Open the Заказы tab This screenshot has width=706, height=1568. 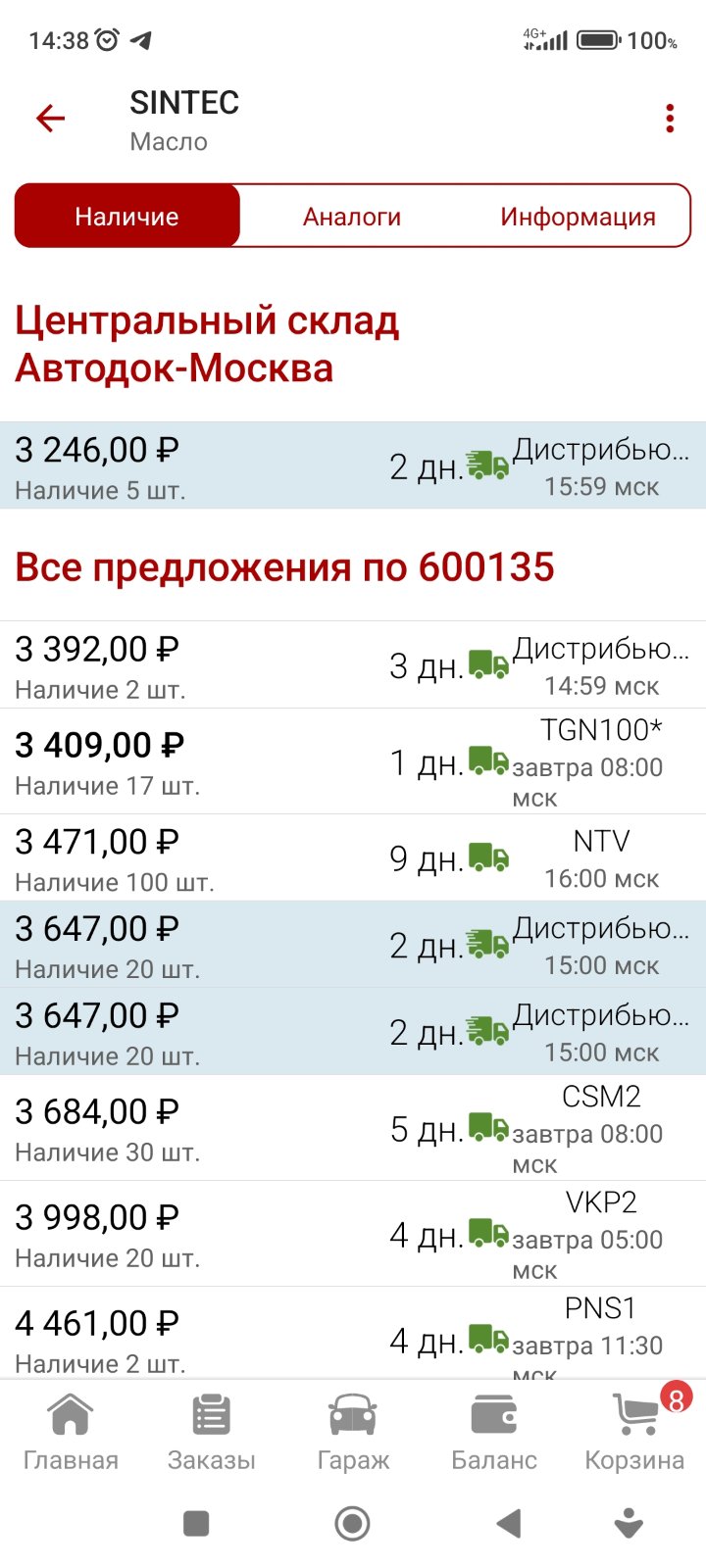click(212, 1432)
